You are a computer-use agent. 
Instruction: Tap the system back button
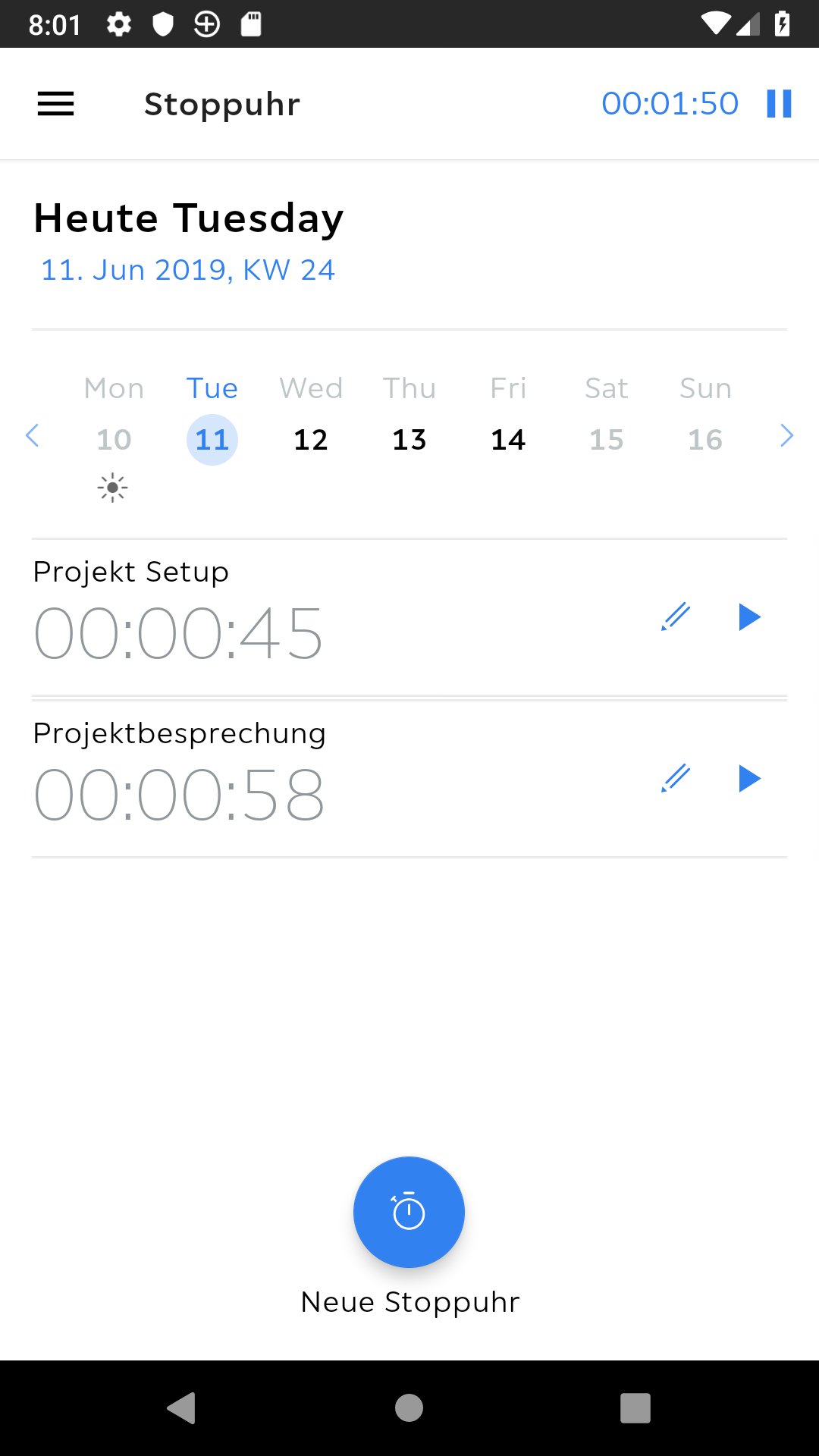click(x=182, y=1408)
